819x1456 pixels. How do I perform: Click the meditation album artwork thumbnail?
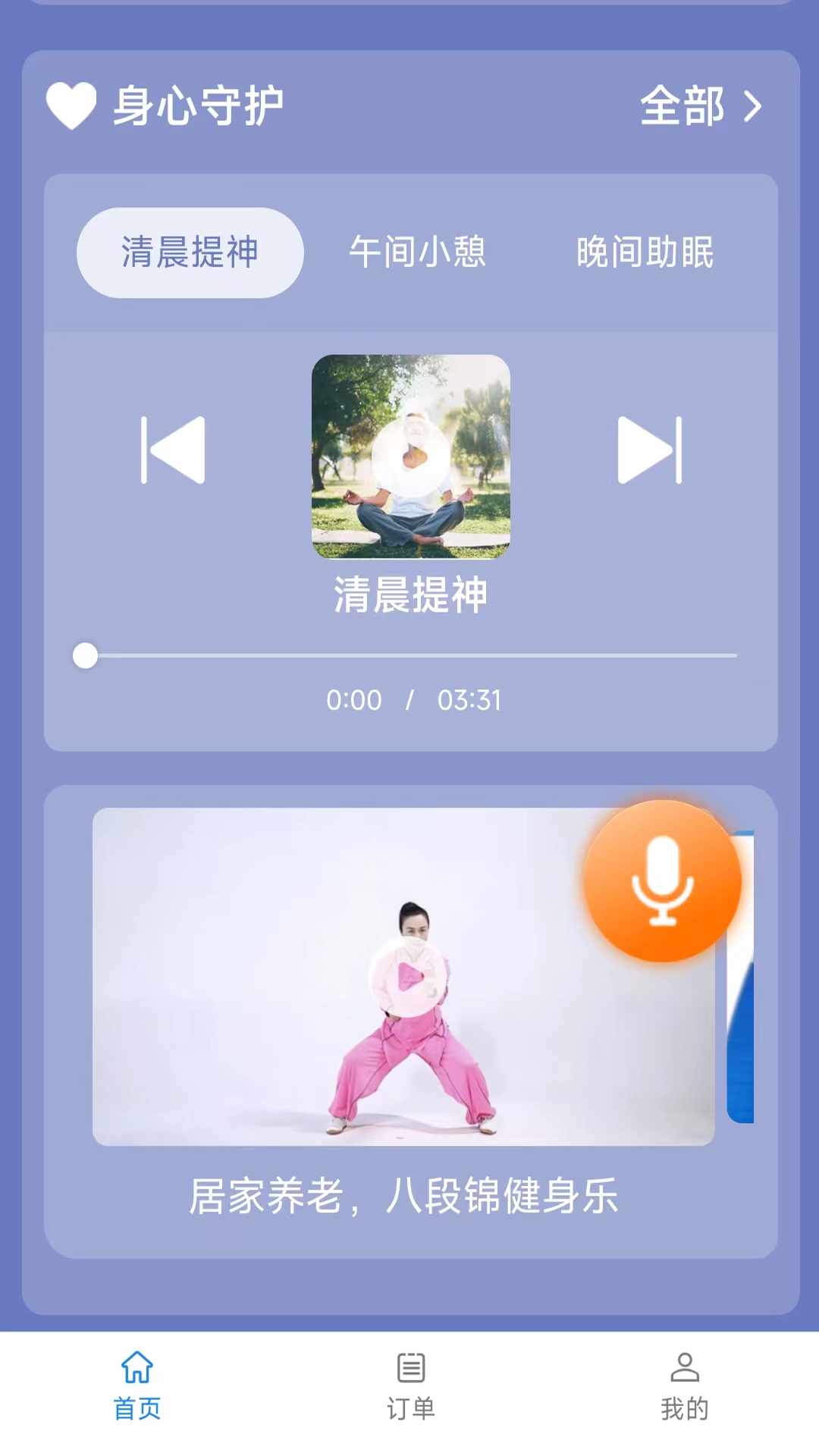coord(409,456)
